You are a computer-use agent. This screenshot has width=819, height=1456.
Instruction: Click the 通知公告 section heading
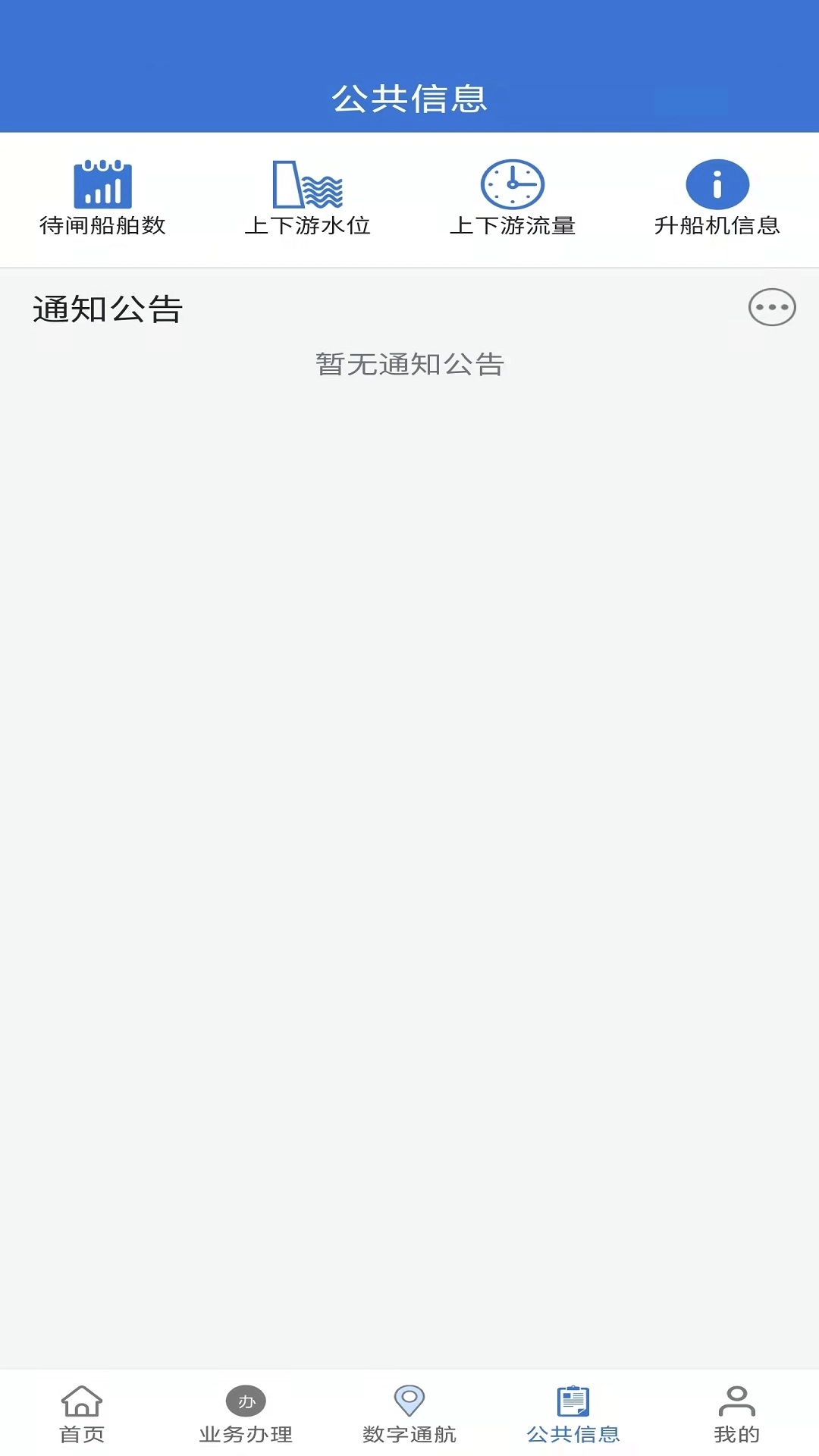(106, 309)
